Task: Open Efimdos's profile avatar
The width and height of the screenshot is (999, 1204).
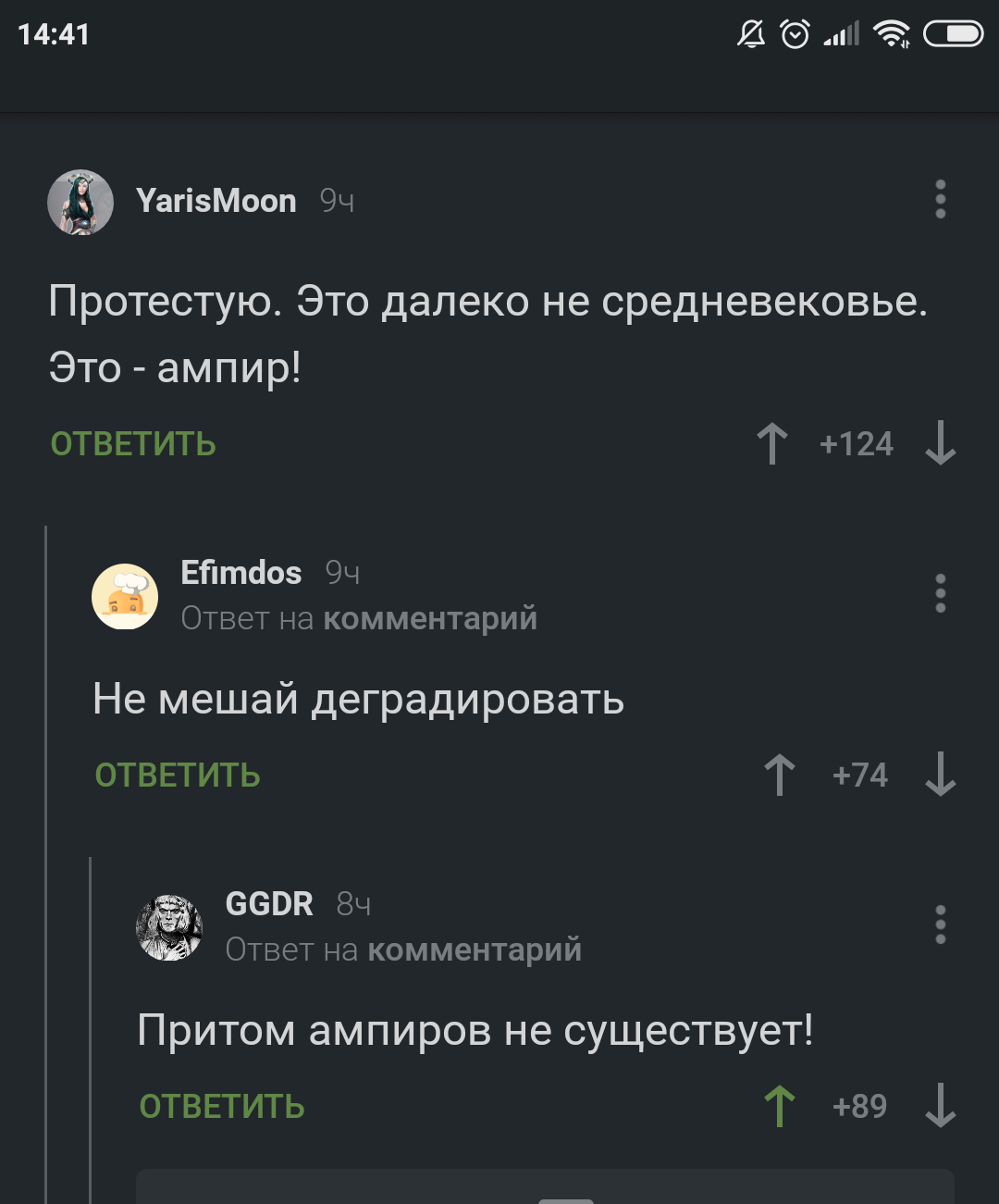Action: (125, 597)
